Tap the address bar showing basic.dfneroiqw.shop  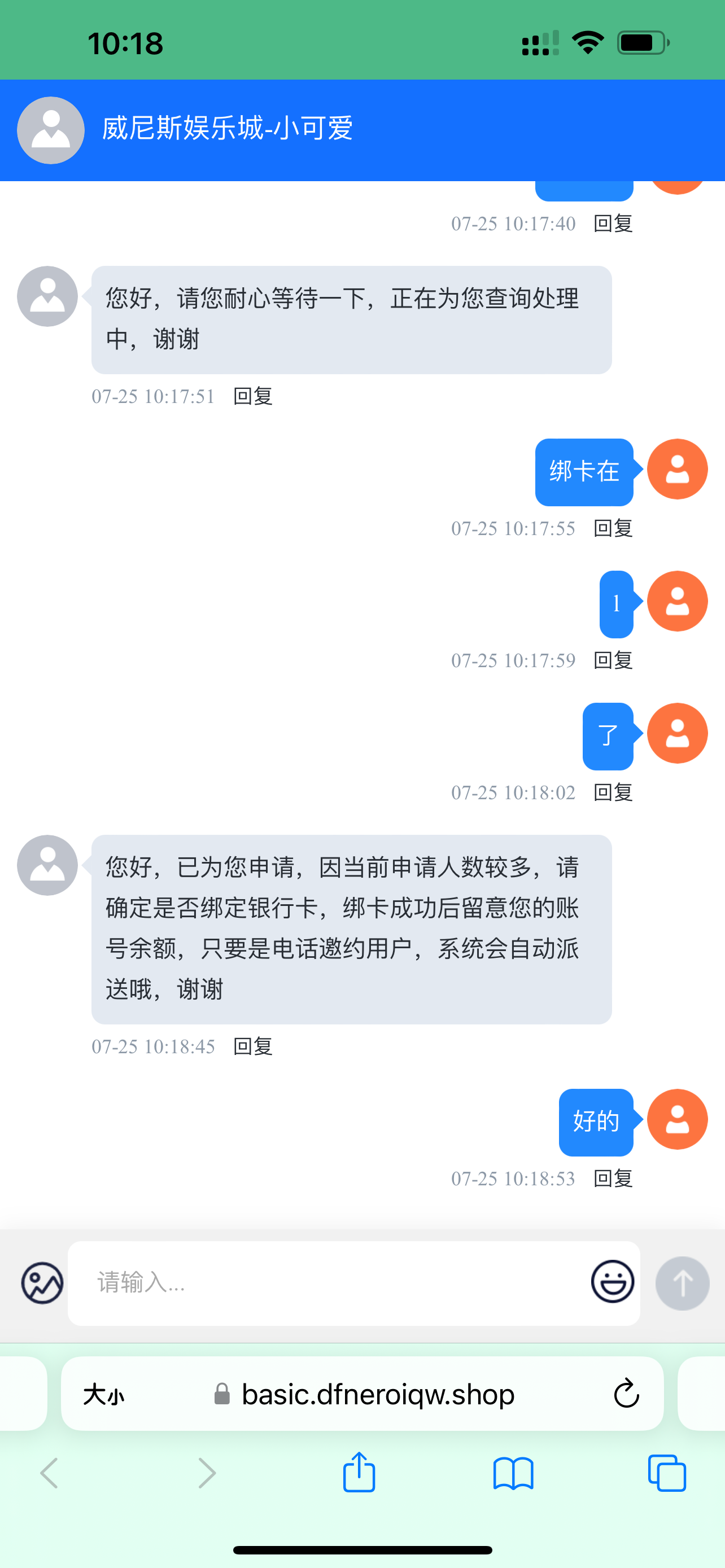coord(377,1395)
